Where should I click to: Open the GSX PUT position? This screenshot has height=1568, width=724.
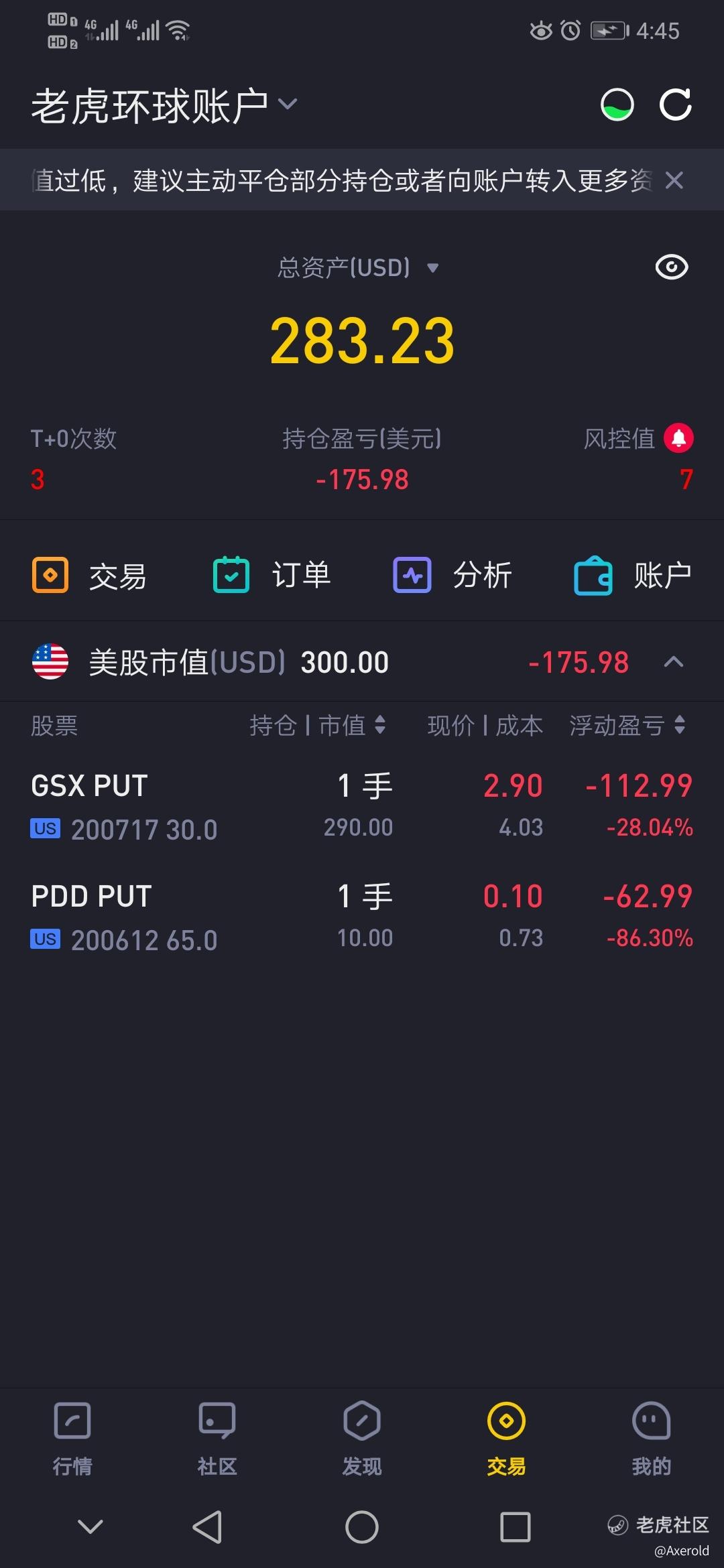(362, 806)
